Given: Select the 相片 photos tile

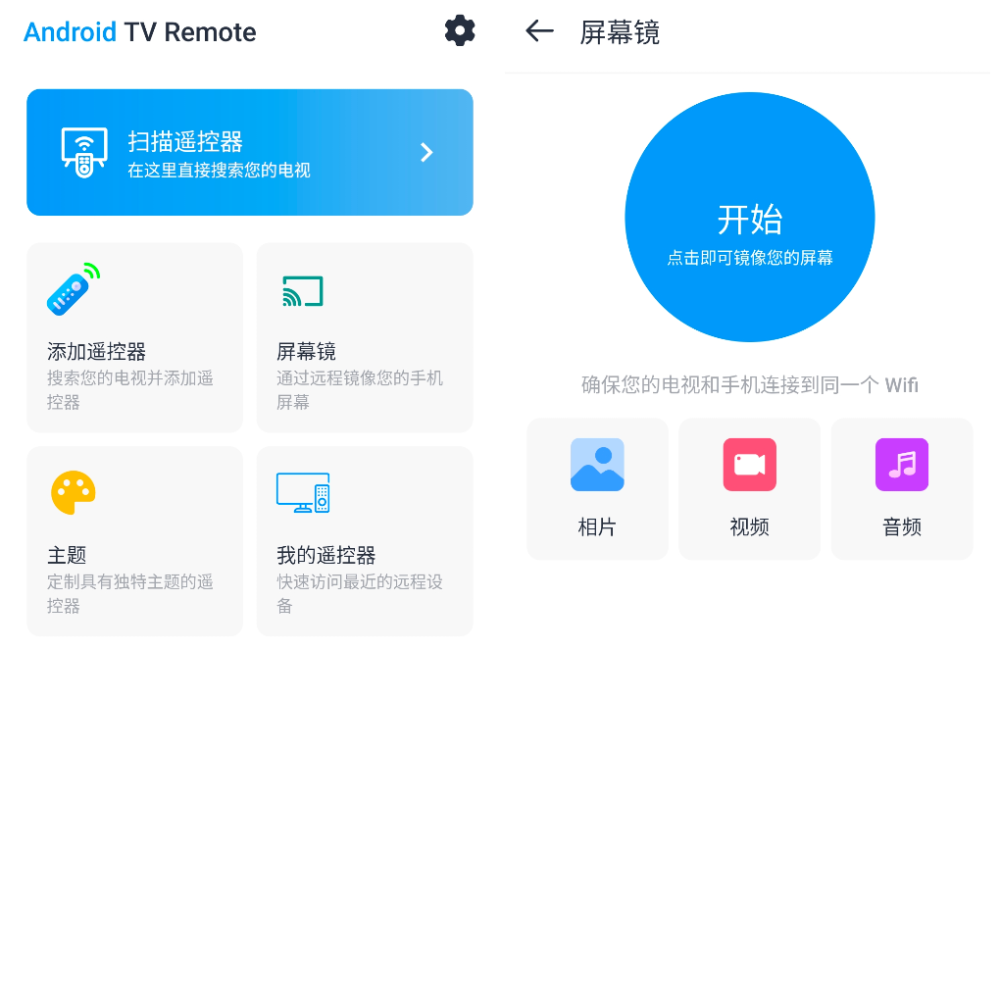Looking at the screenshot, I should click(597, 488).
